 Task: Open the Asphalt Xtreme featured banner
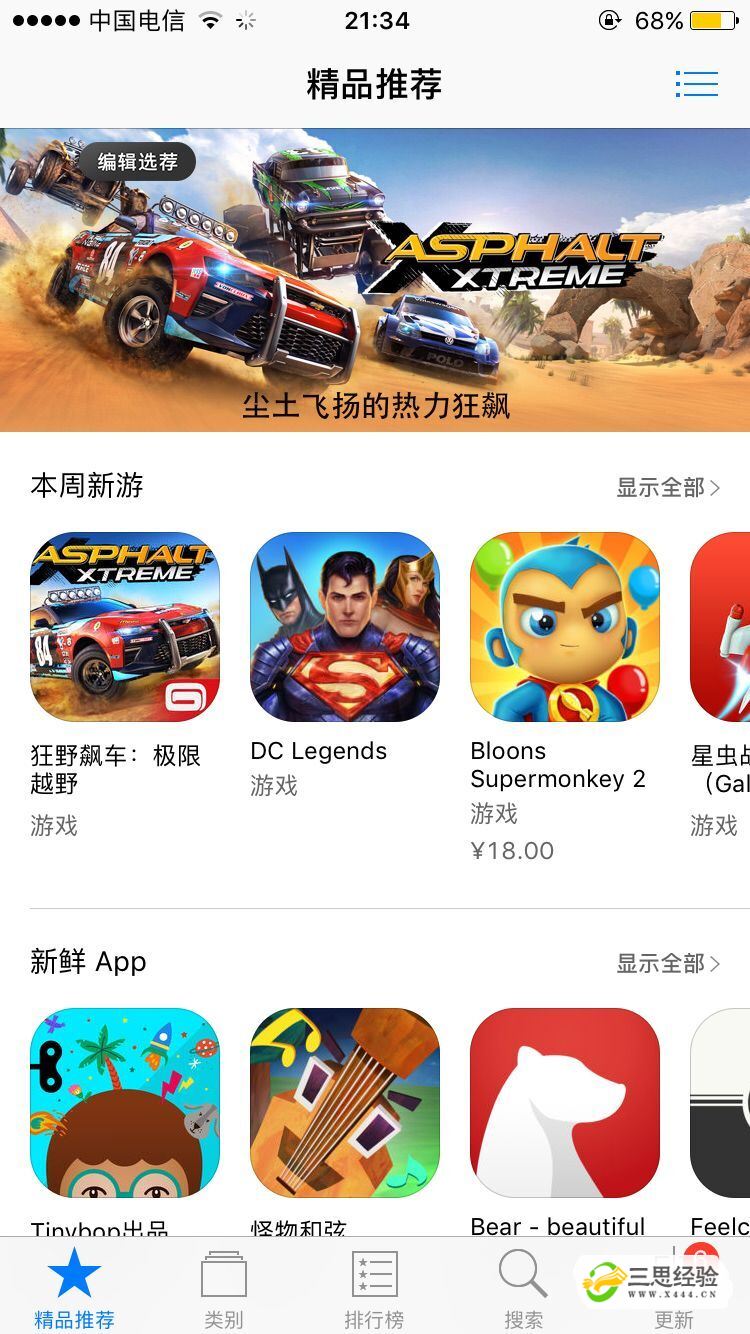375,280
